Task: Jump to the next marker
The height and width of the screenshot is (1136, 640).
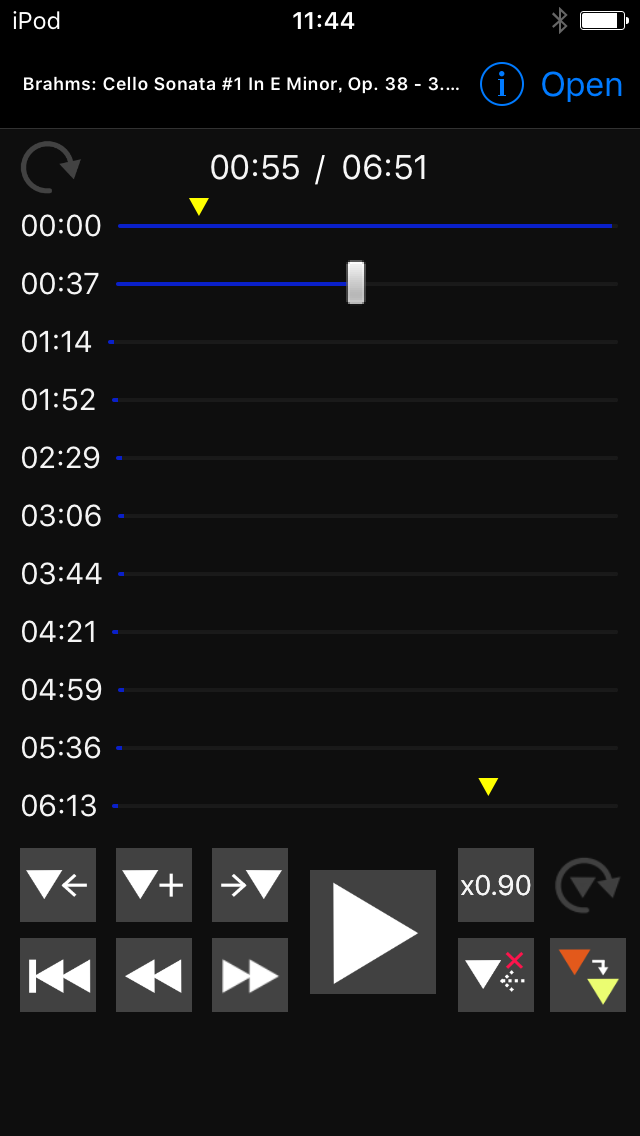Action: (x=250, y=885)
